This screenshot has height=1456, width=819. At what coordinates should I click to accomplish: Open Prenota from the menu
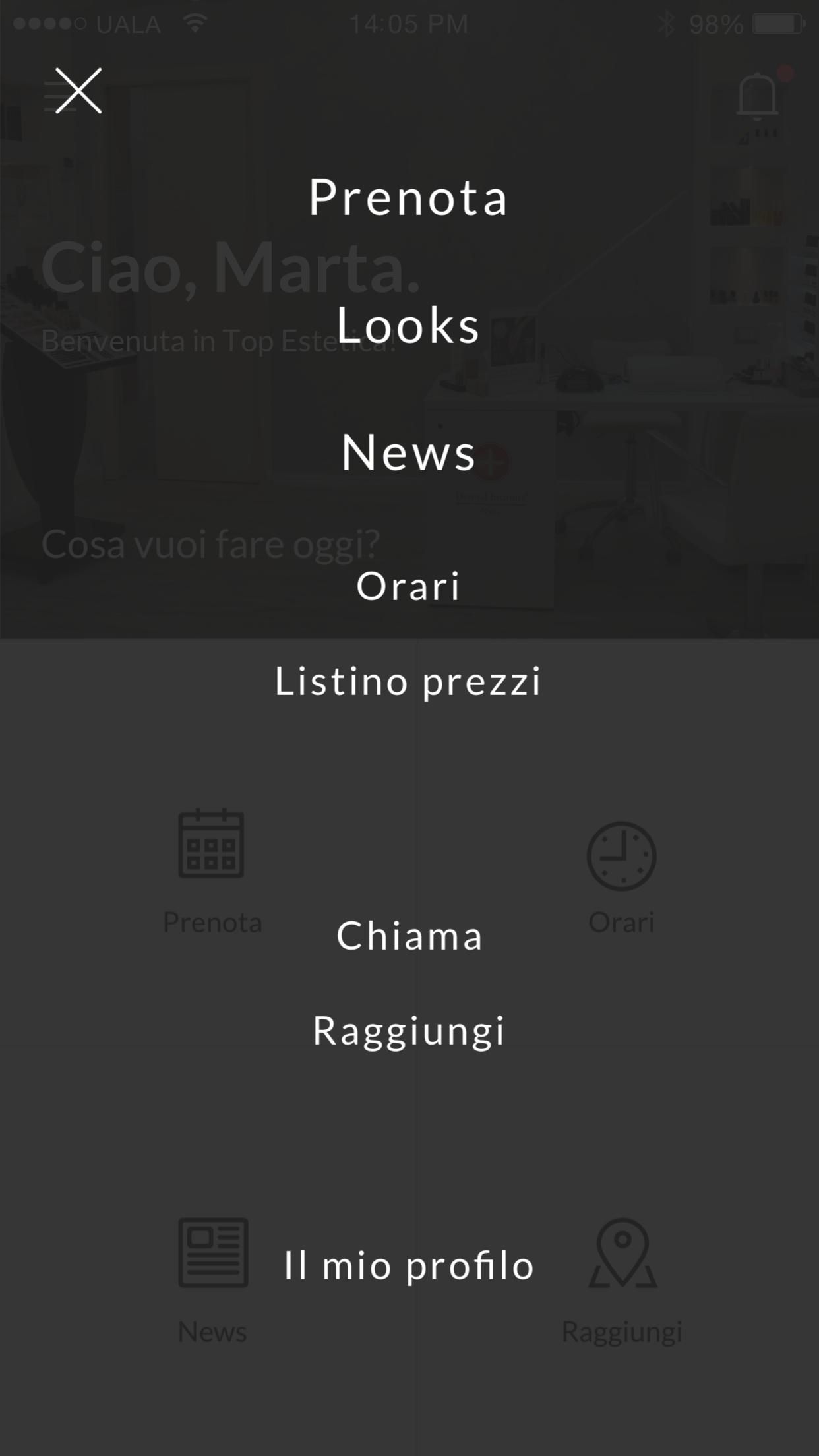point(409,198)
